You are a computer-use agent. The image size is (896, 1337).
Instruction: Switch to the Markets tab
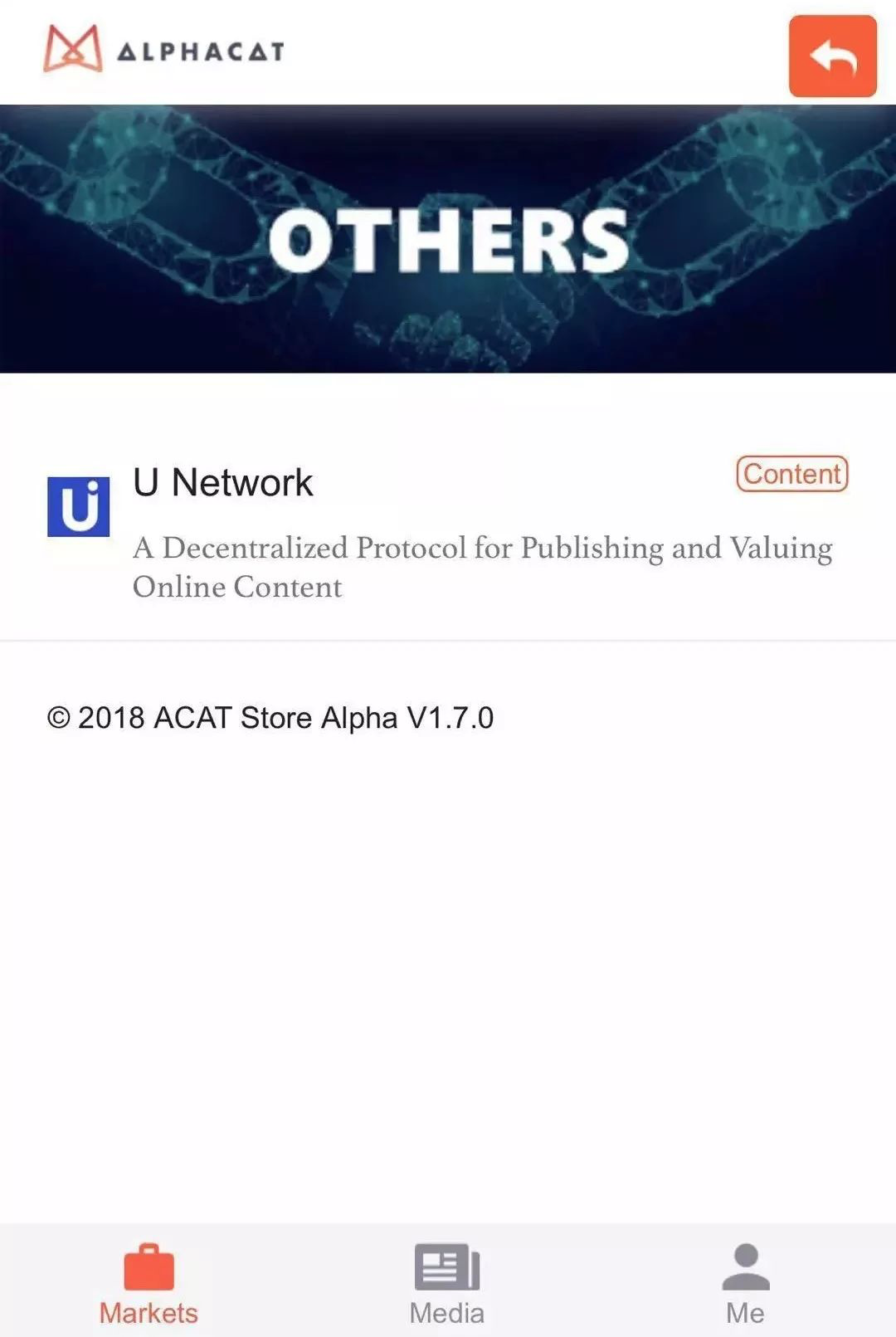tap(149, 1284)
